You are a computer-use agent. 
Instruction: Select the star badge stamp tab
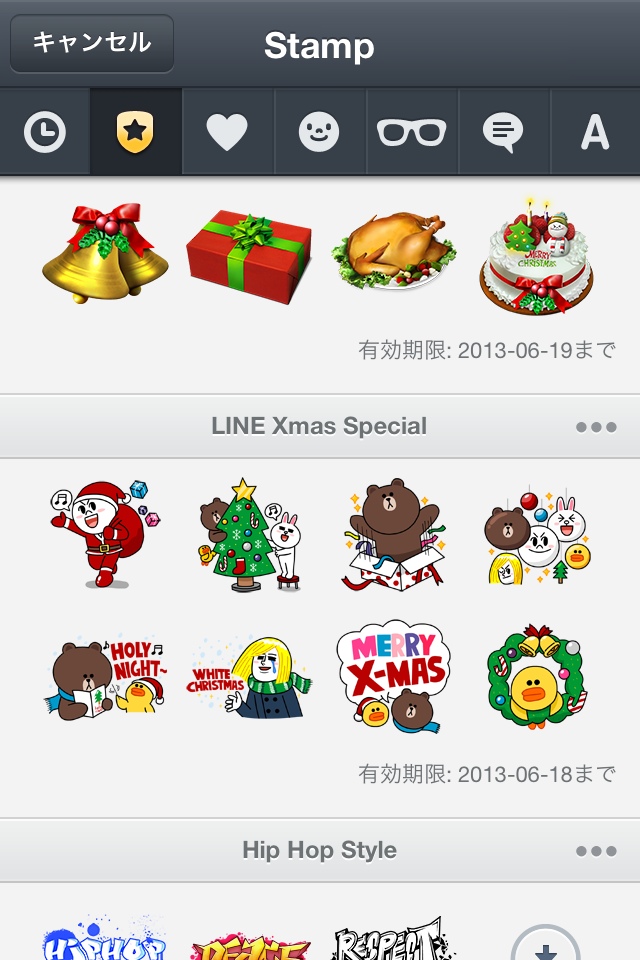pos(136,132)
